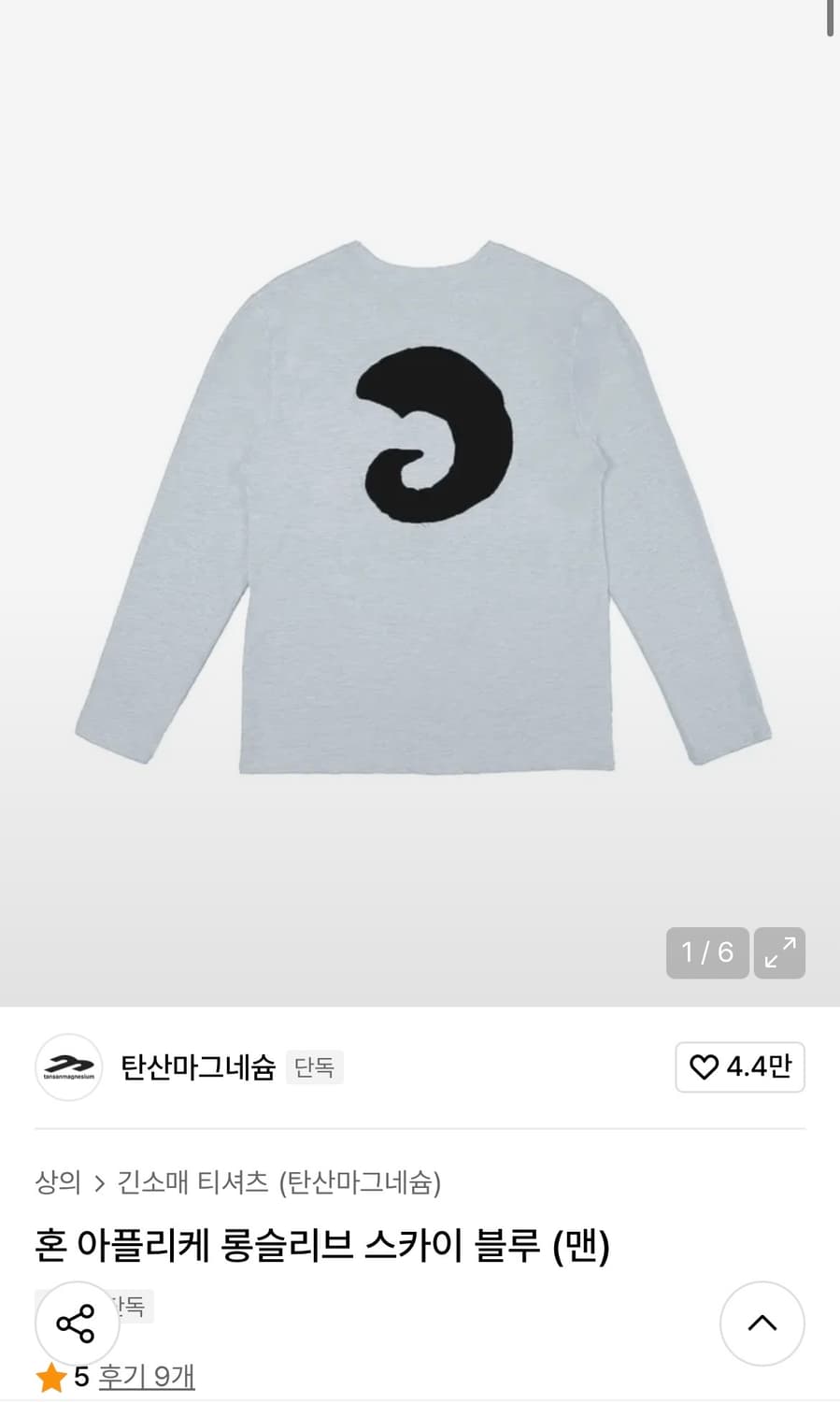Navigate to the 상의 breadcrumb category
The width and height of the screenshot is (840, 1402).
pos(57,1183)
